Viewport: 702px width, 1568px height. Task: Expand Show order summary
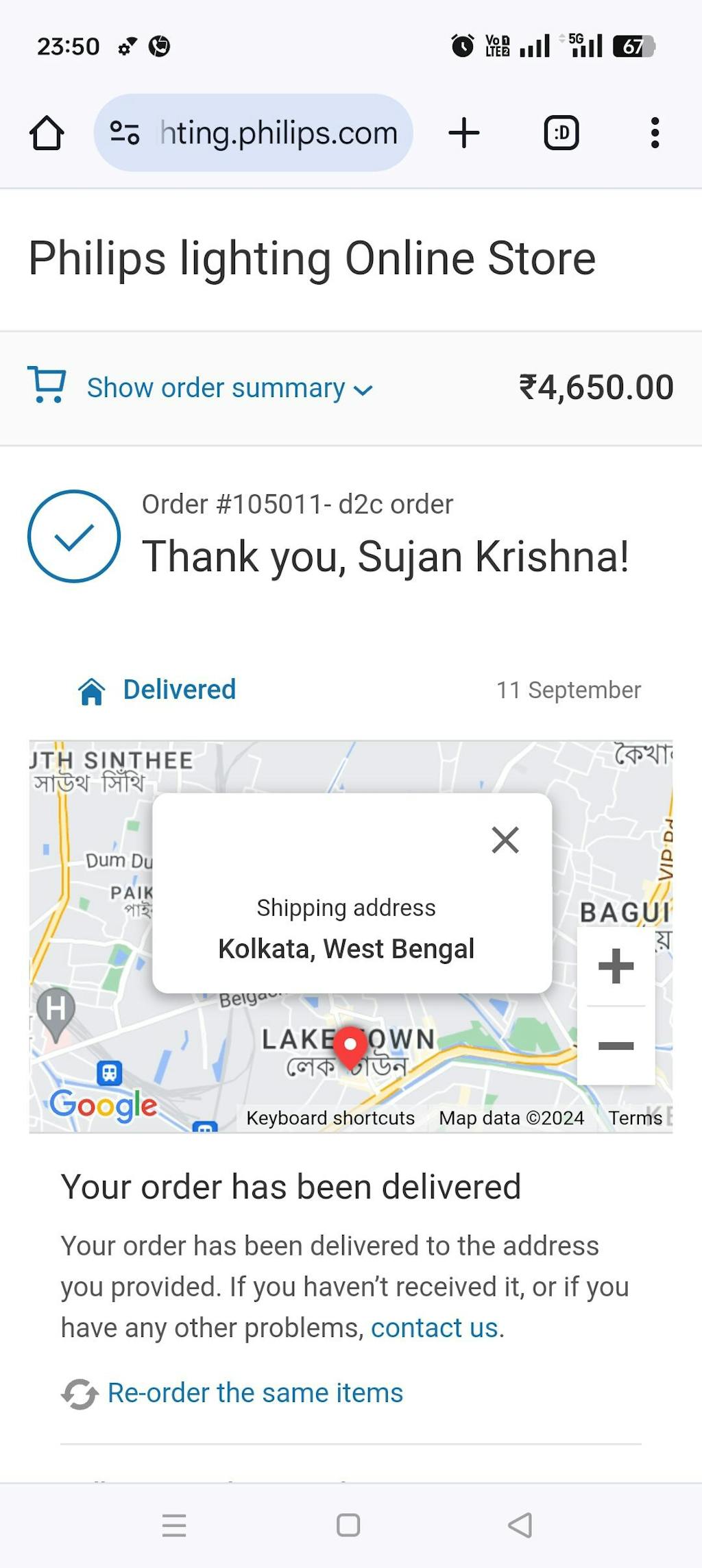pos(229,388)
